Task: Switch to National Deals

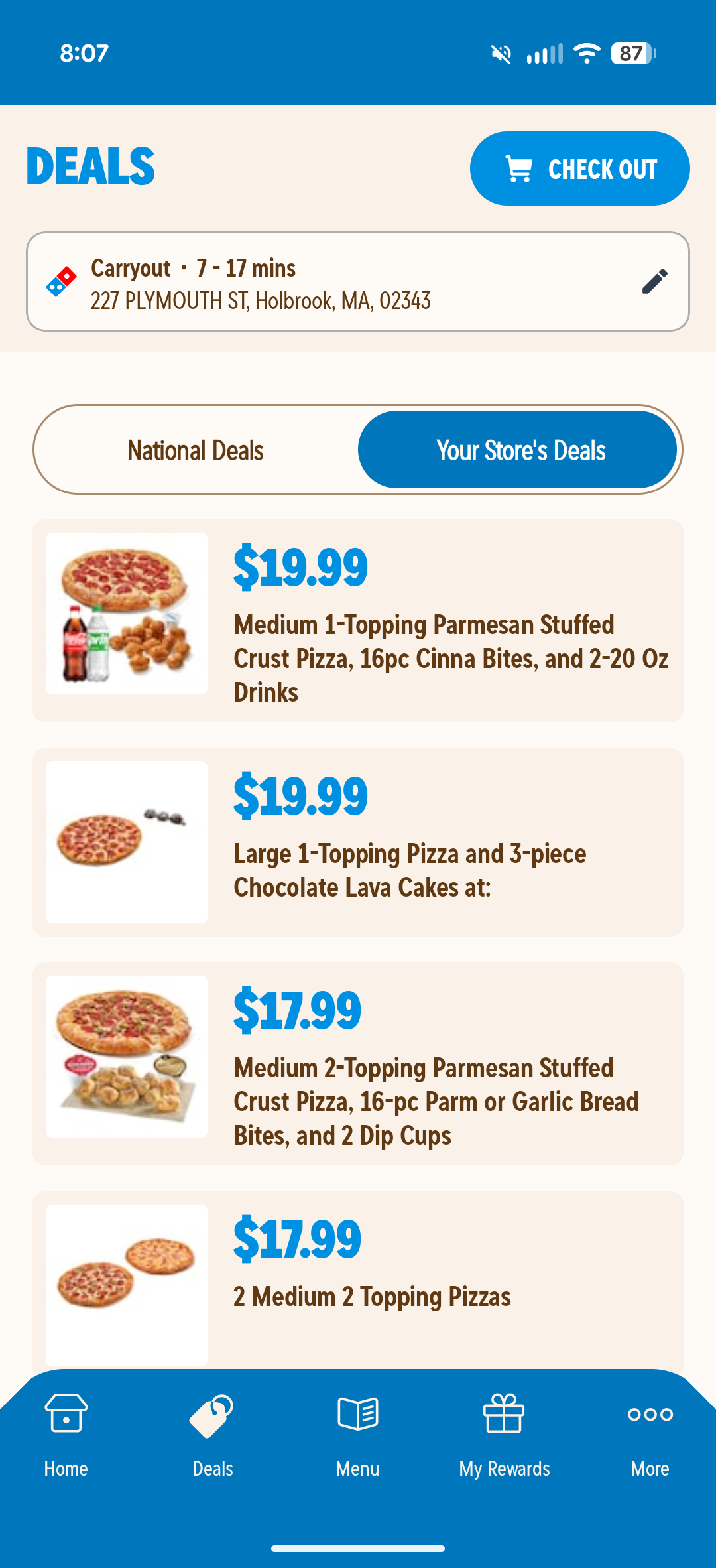Action: tap(196, 450)
